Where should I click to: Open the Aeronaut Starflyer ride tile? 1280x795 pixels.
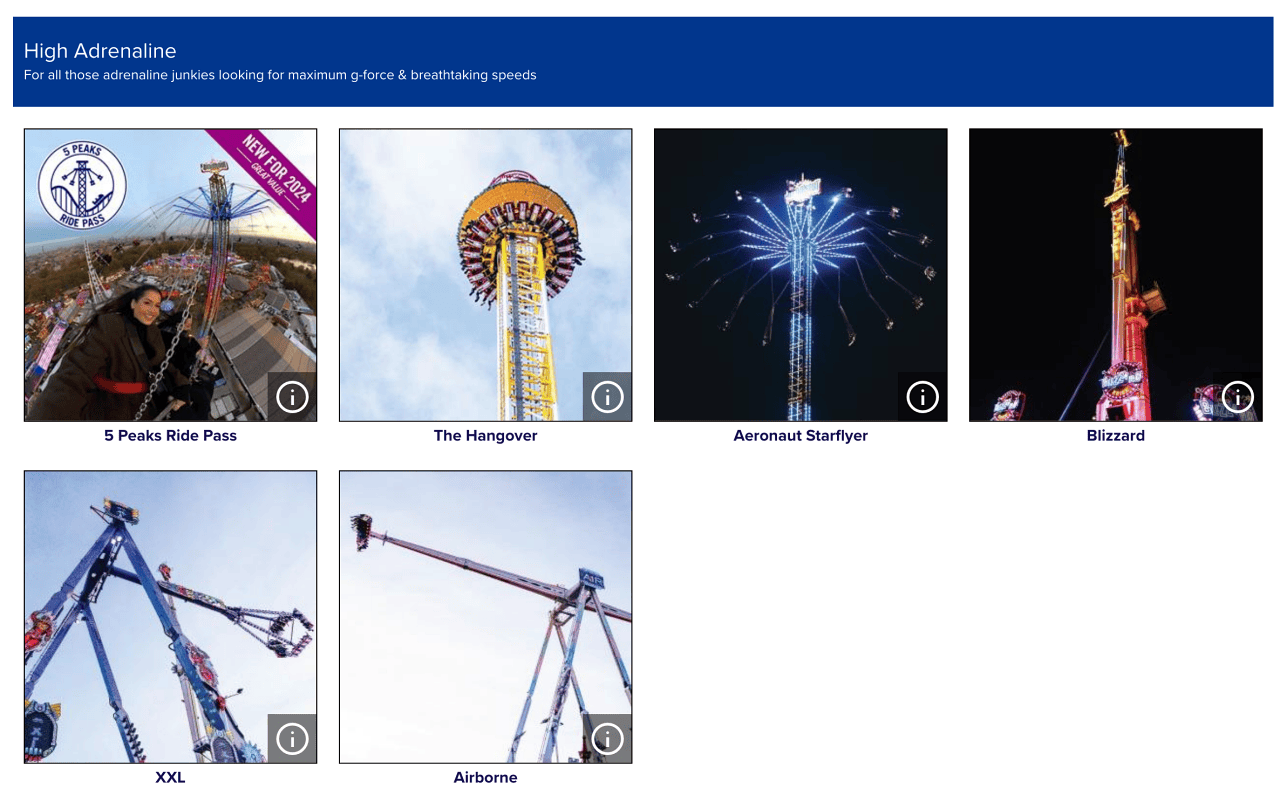(800, 274)
